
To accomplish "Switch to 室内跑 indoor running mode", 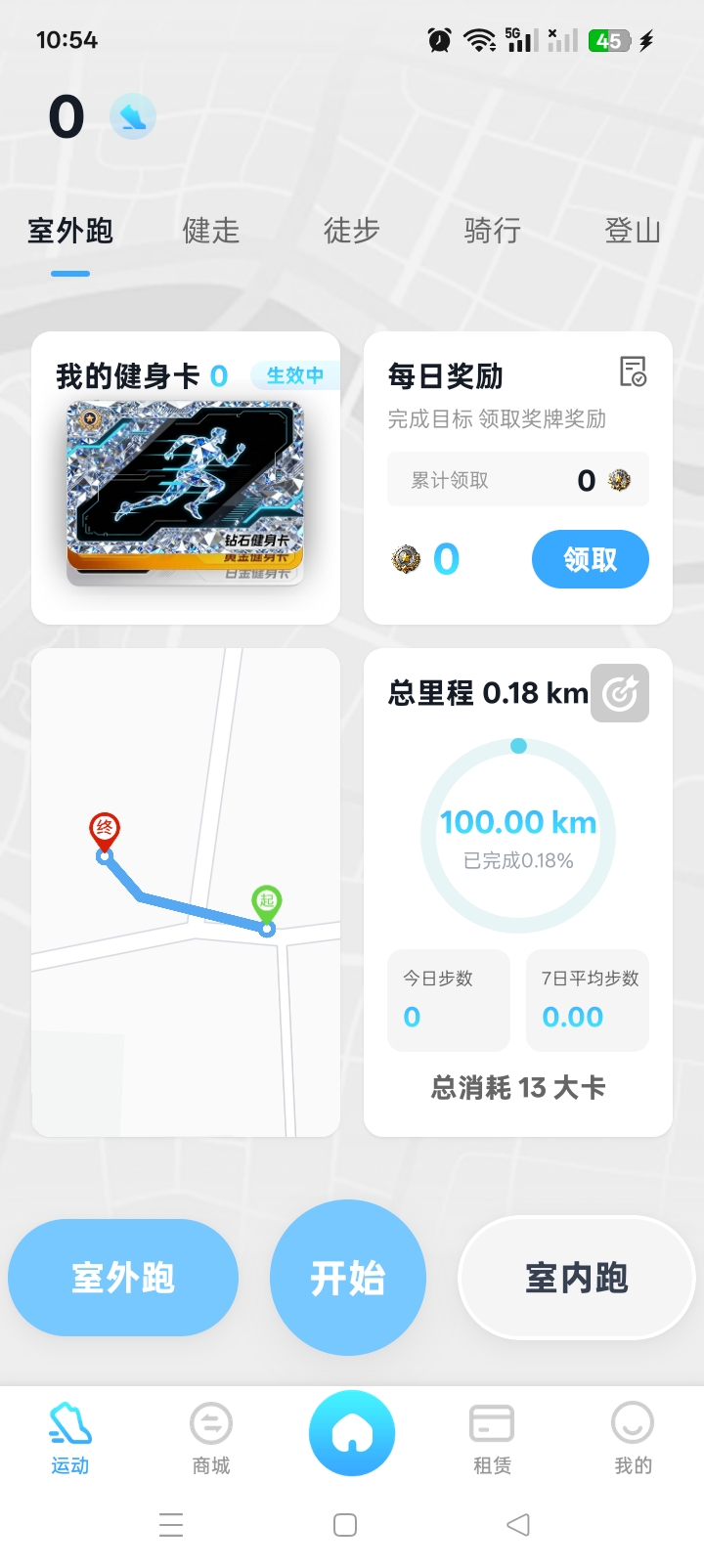I will [576, 1278].
